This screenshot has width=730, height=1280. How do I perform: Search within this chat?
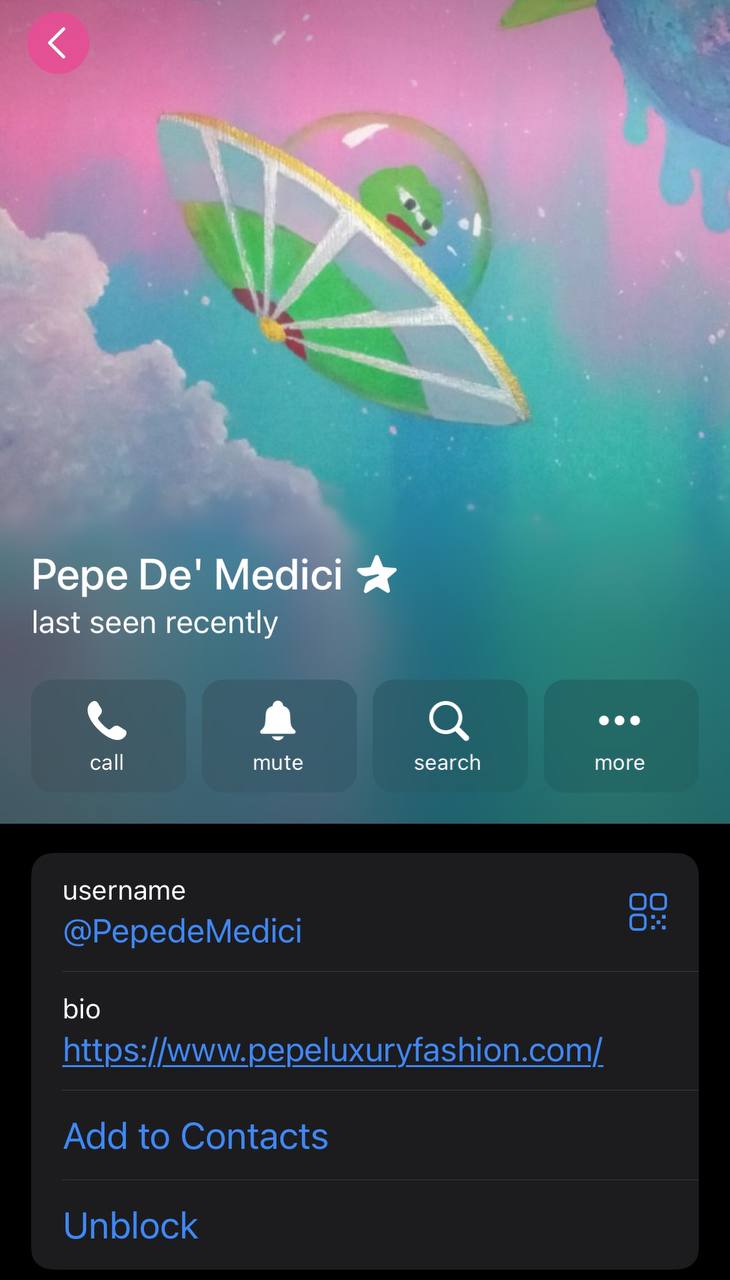(x=449, y=736)
